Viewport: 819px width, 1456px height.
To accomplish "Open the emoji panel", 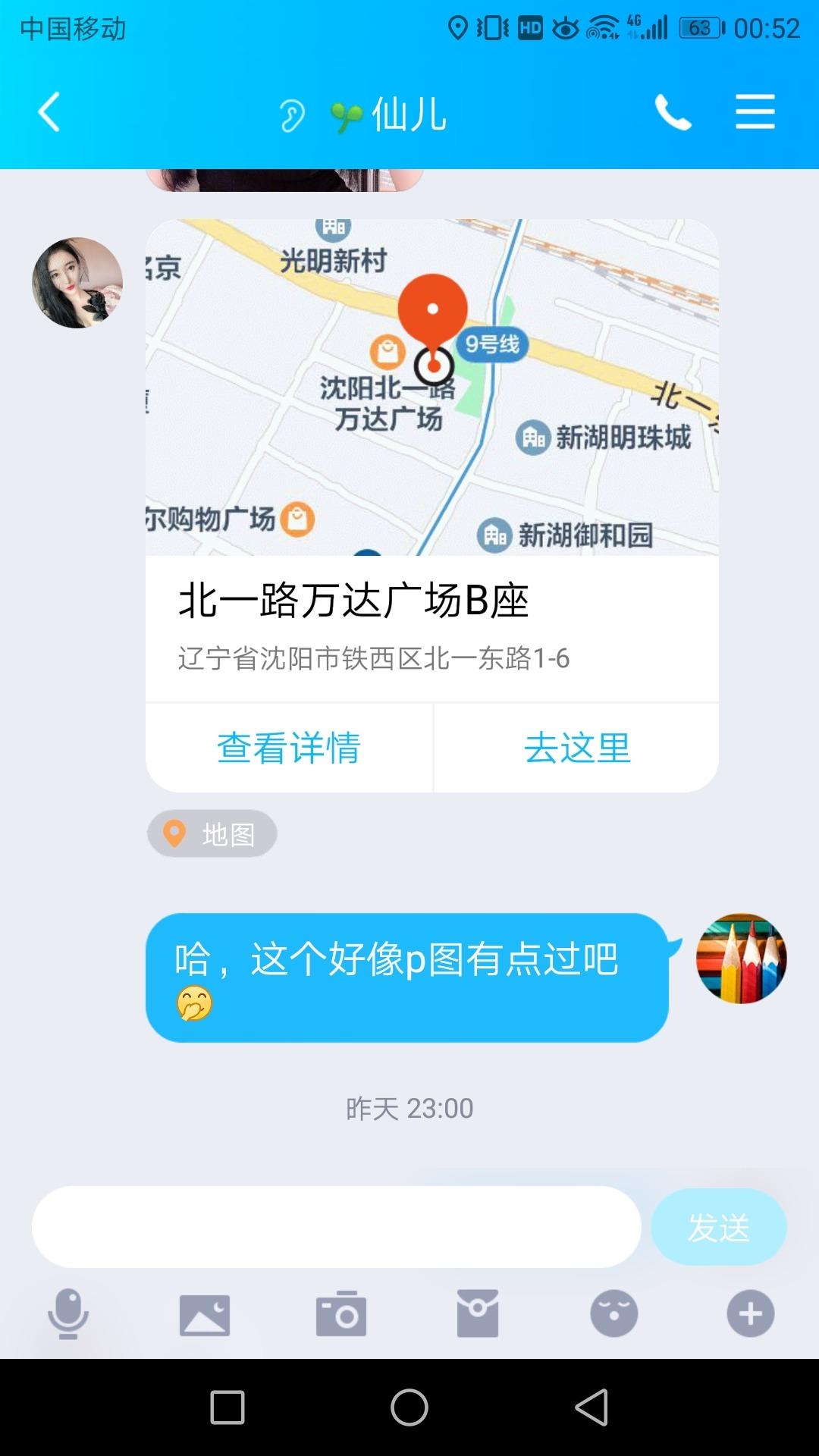I will click(x=614, y=1313).
